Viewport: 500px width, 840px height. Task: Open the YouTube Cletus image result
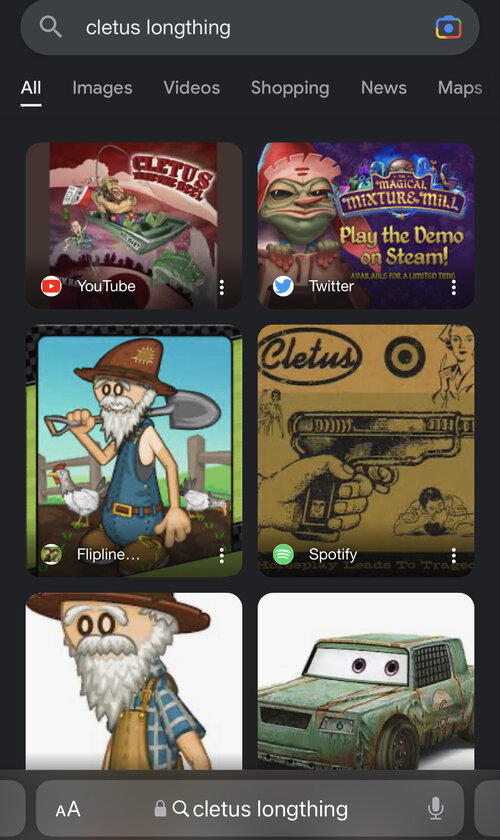pos(134,226)
